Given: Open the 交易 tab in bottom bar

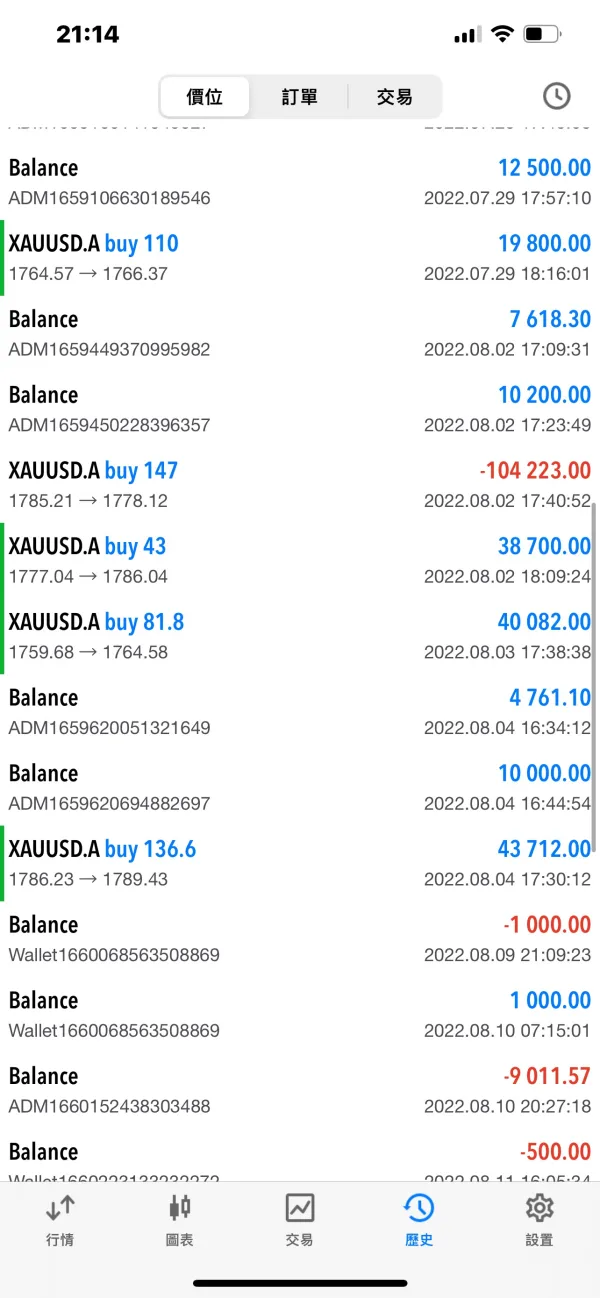Looking at the screenshot, I should (x=300, y=1220).
